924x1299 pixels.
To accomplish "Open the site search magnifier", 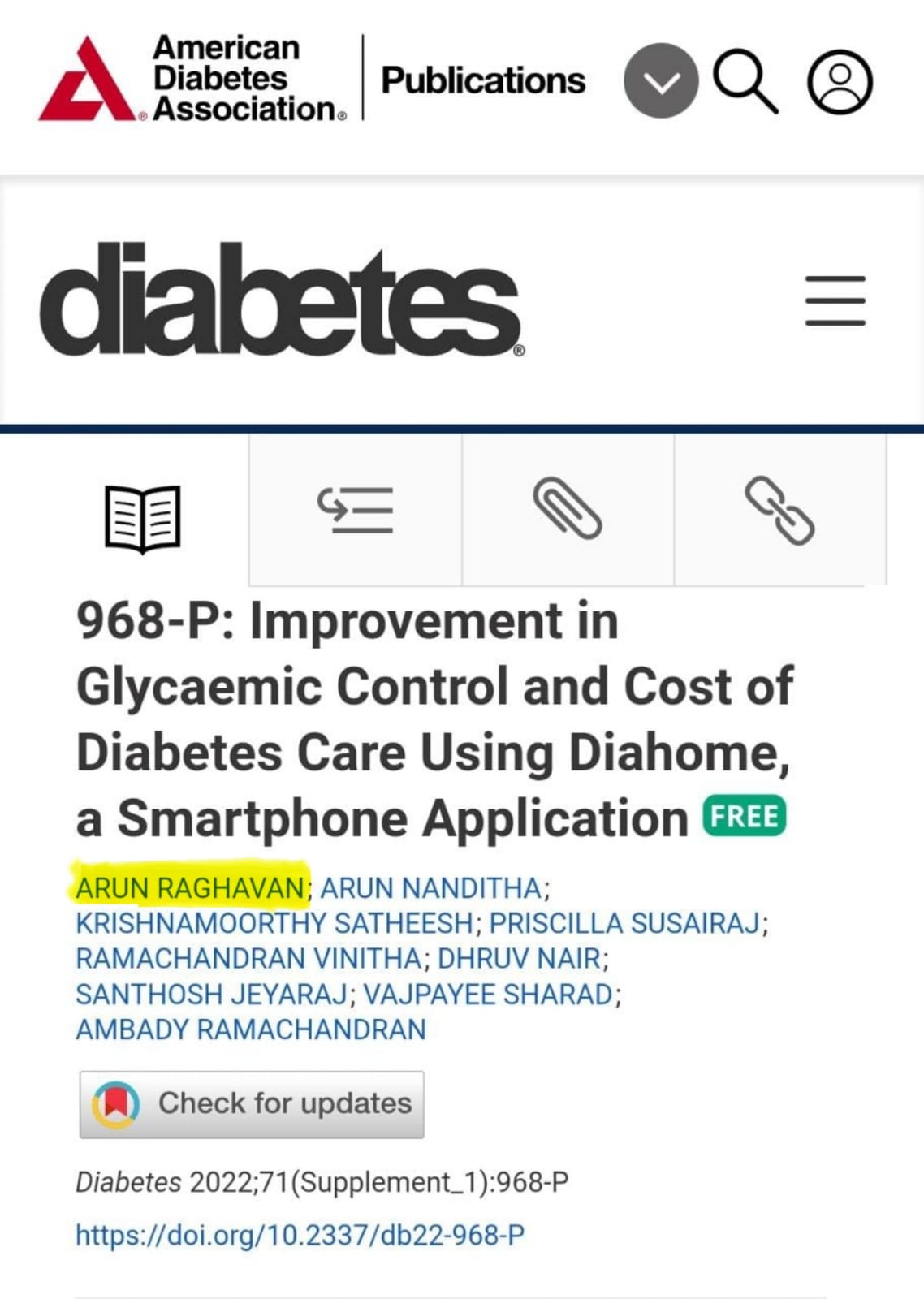I will tap(745, 80).
